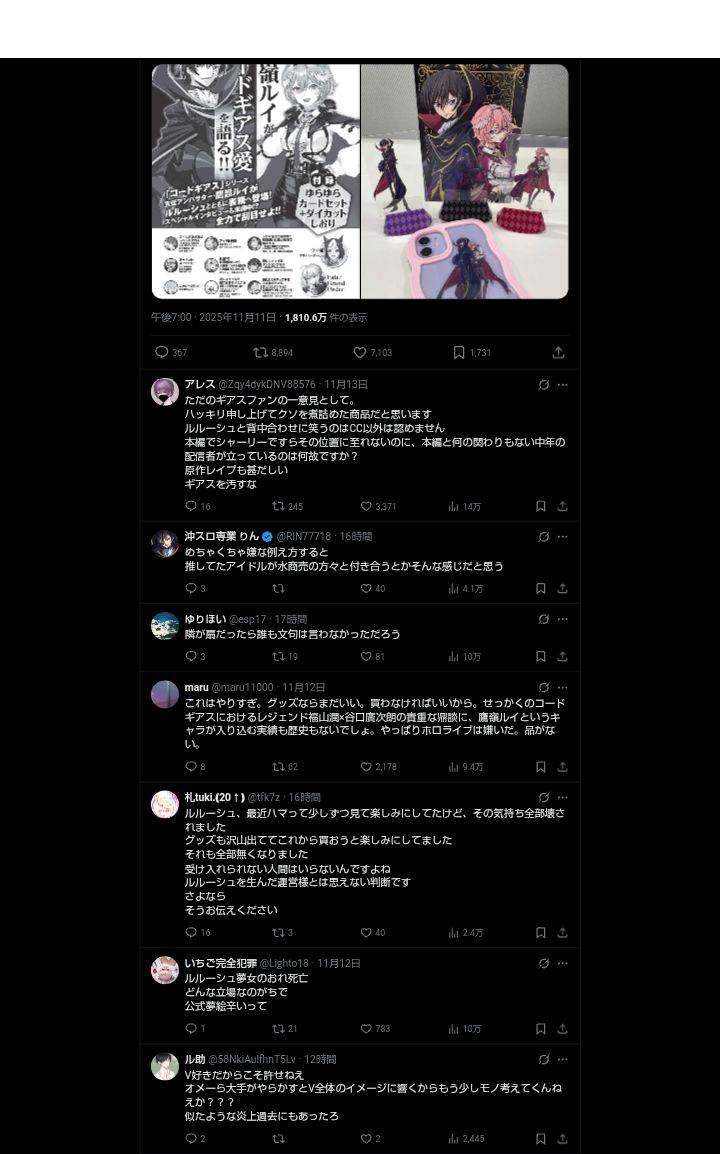This screenshot has width=720, height=1154.
Task: Repost ゆりほい's reply
Action: point(278,656)
